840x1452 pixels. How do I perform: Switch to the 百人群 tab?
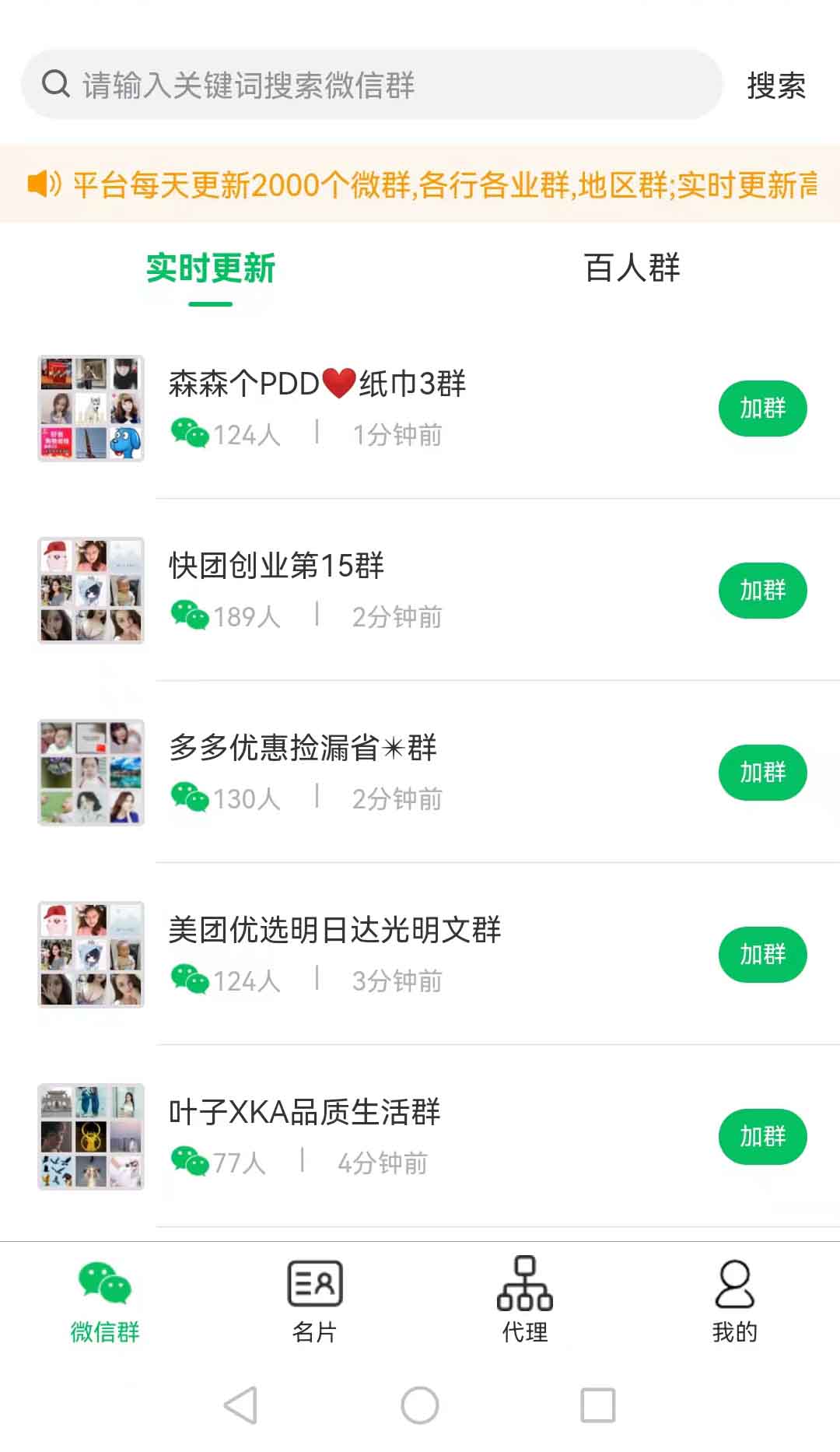point(632,268)
